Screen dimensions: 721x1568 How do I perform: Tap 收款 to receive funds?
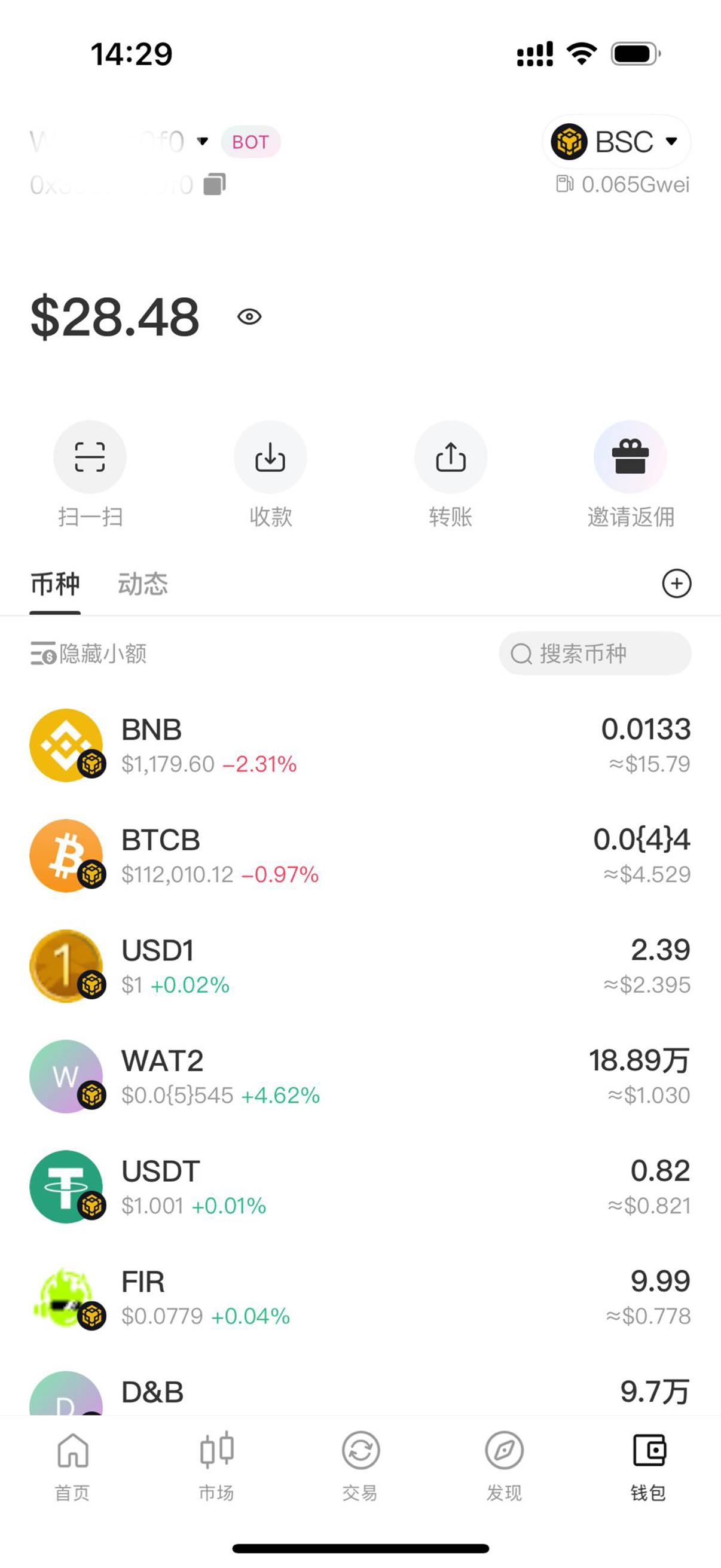tap(270, 457)
